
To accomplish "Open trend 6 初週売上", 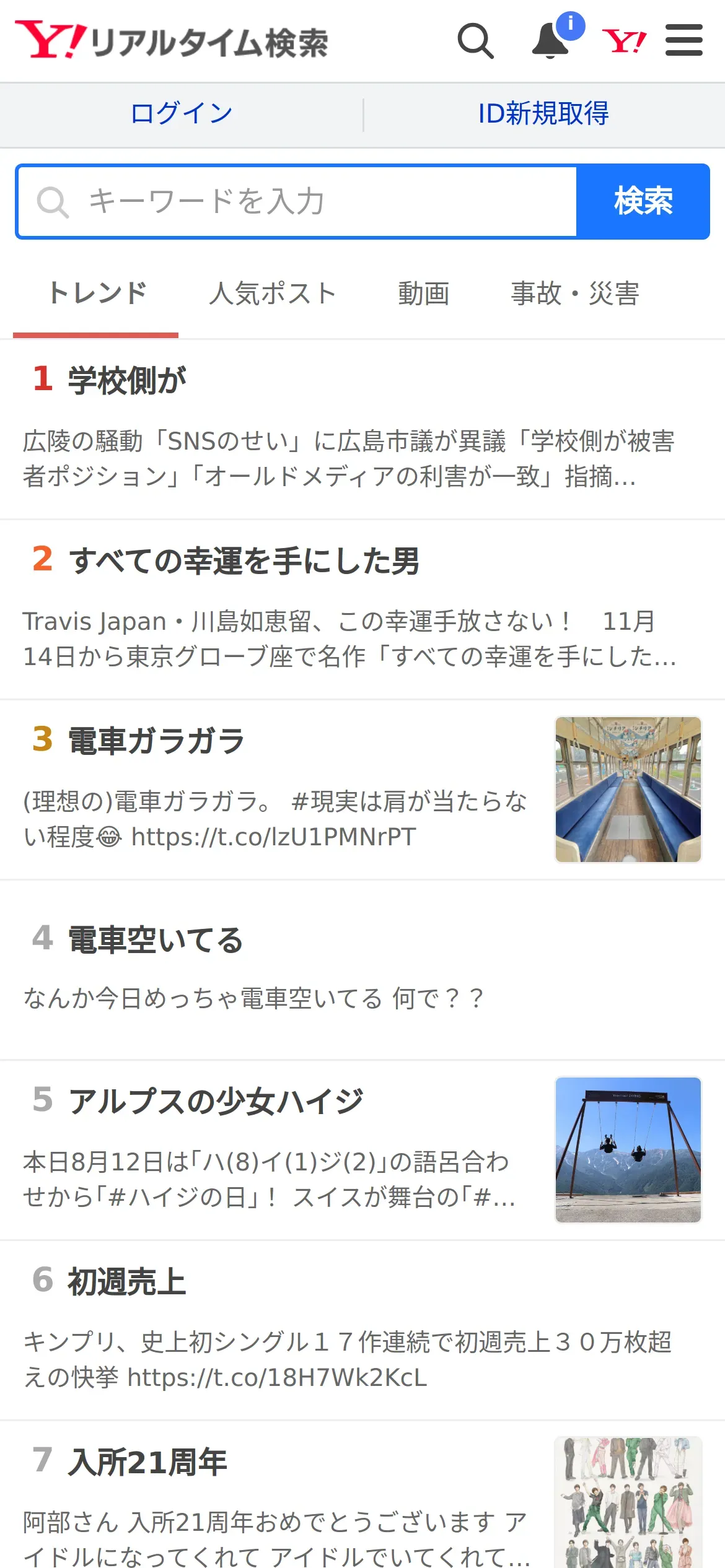I will pyautogui.click(x=347, y=1330).
